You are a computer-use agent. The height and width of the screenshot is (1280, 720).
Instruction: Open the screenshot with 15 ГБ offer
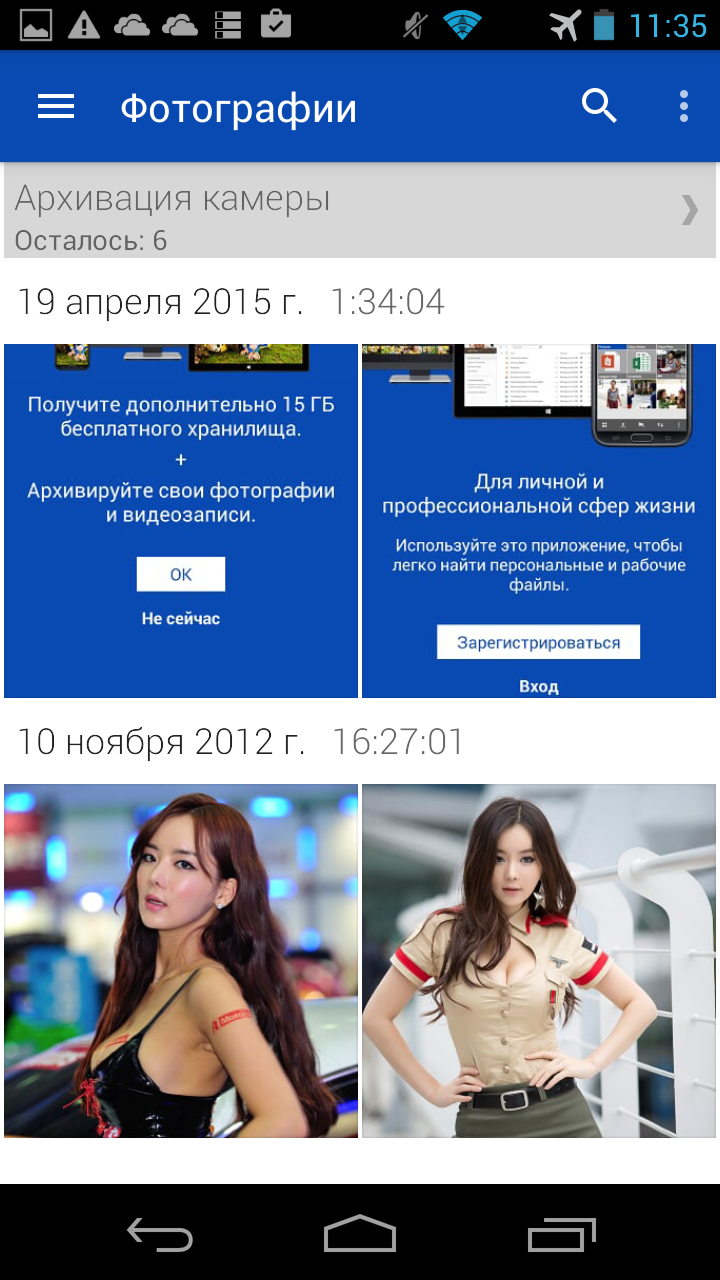[x=181, y=521]
